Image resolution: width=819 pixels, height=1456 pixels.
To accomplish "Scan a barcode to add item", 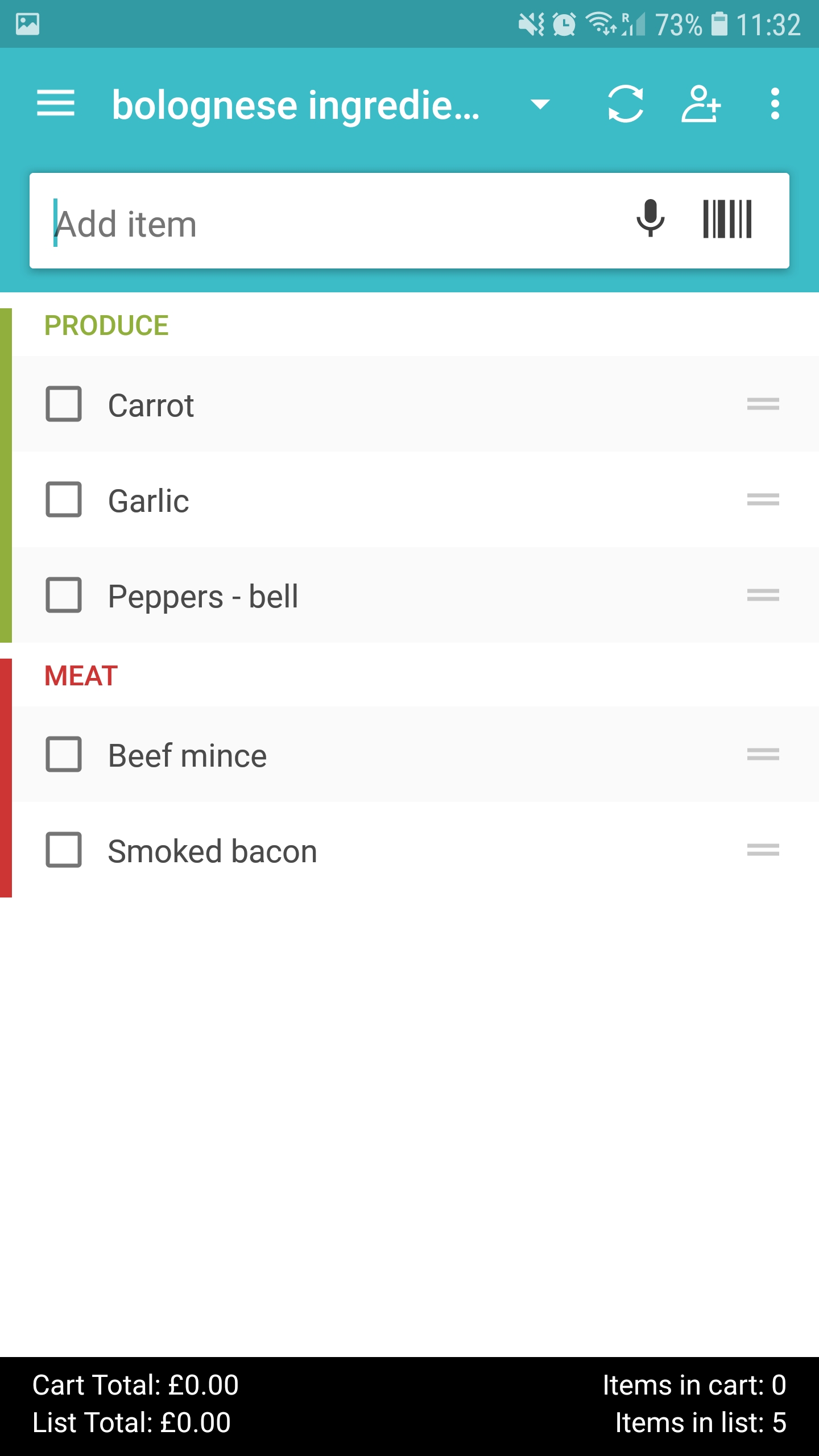I will (x=727, y=219).
